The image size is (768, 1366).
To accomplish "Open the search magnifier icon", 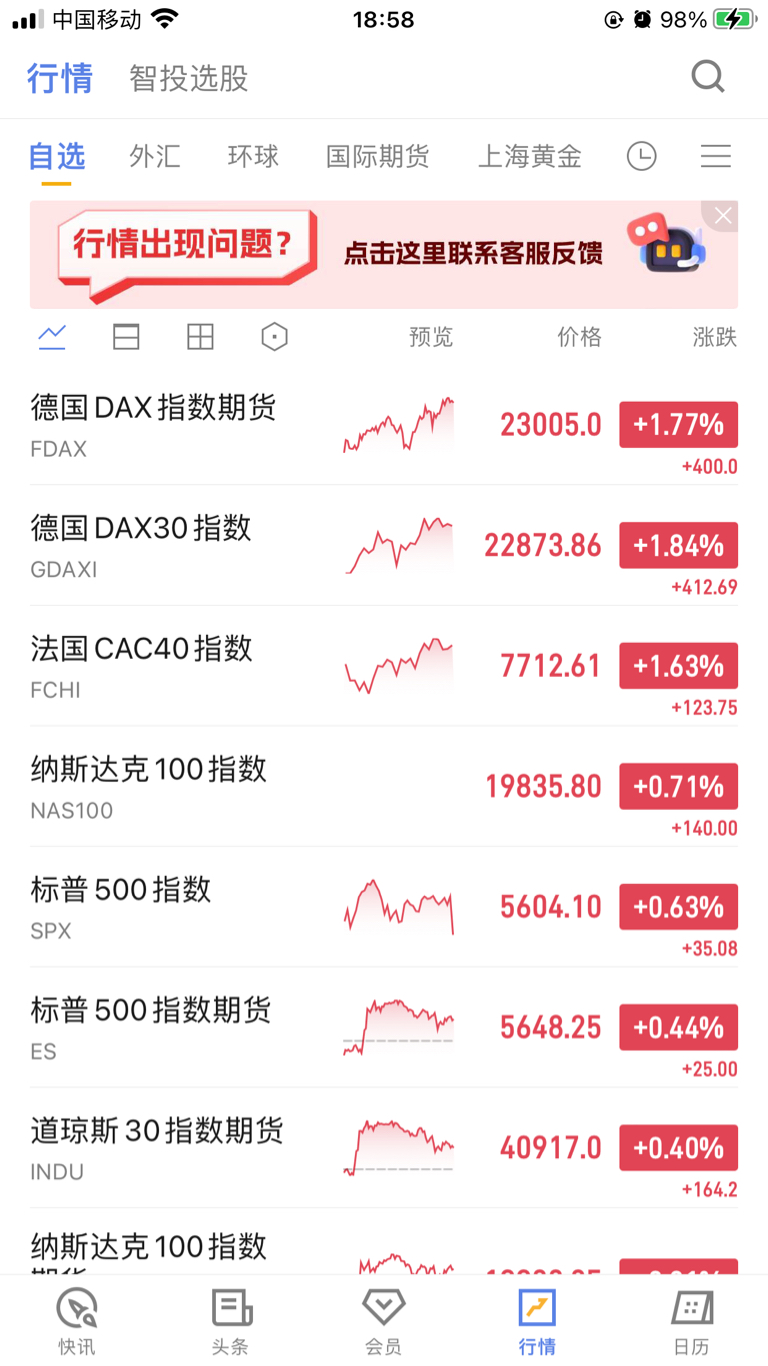I will click(708, 77).
